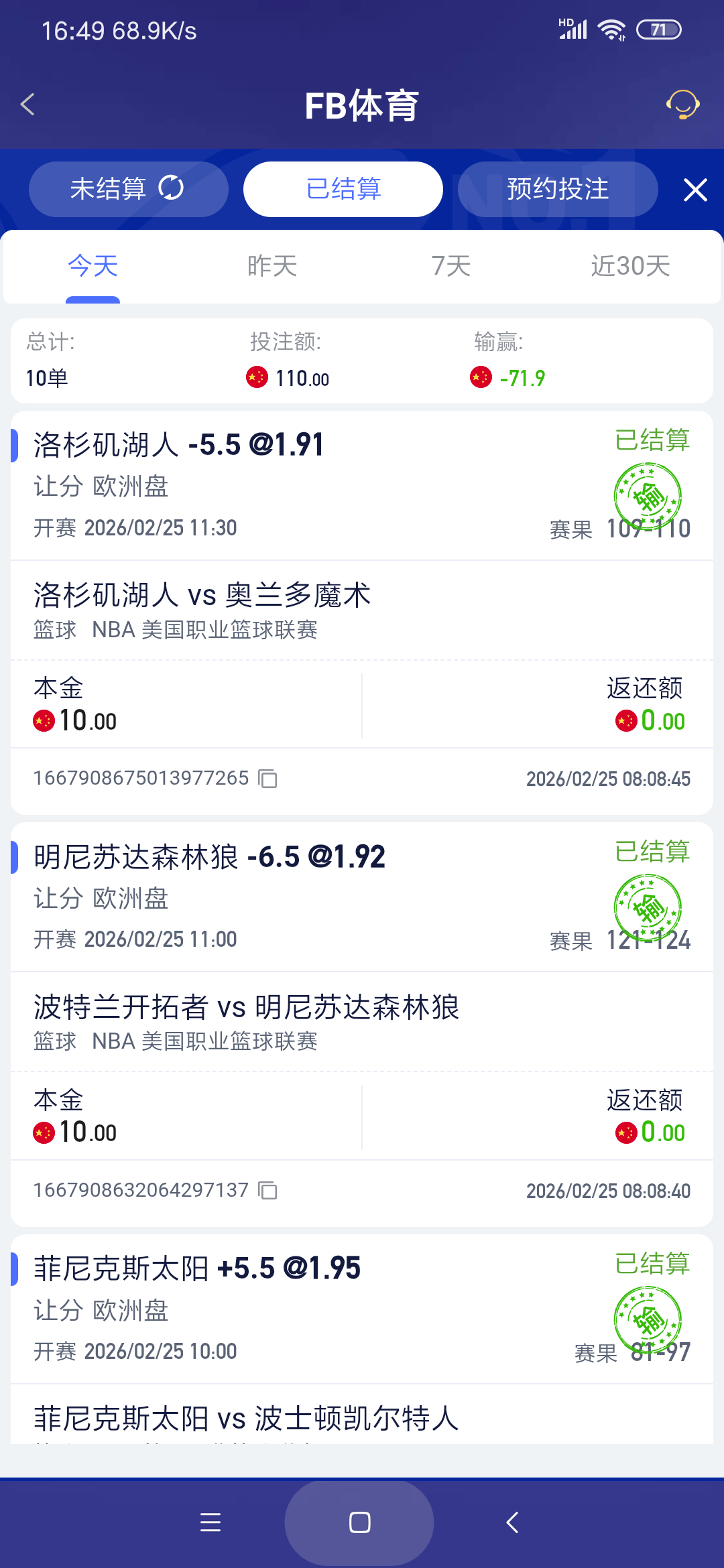Select the 预约投注 segment

[x=557, y=188]
